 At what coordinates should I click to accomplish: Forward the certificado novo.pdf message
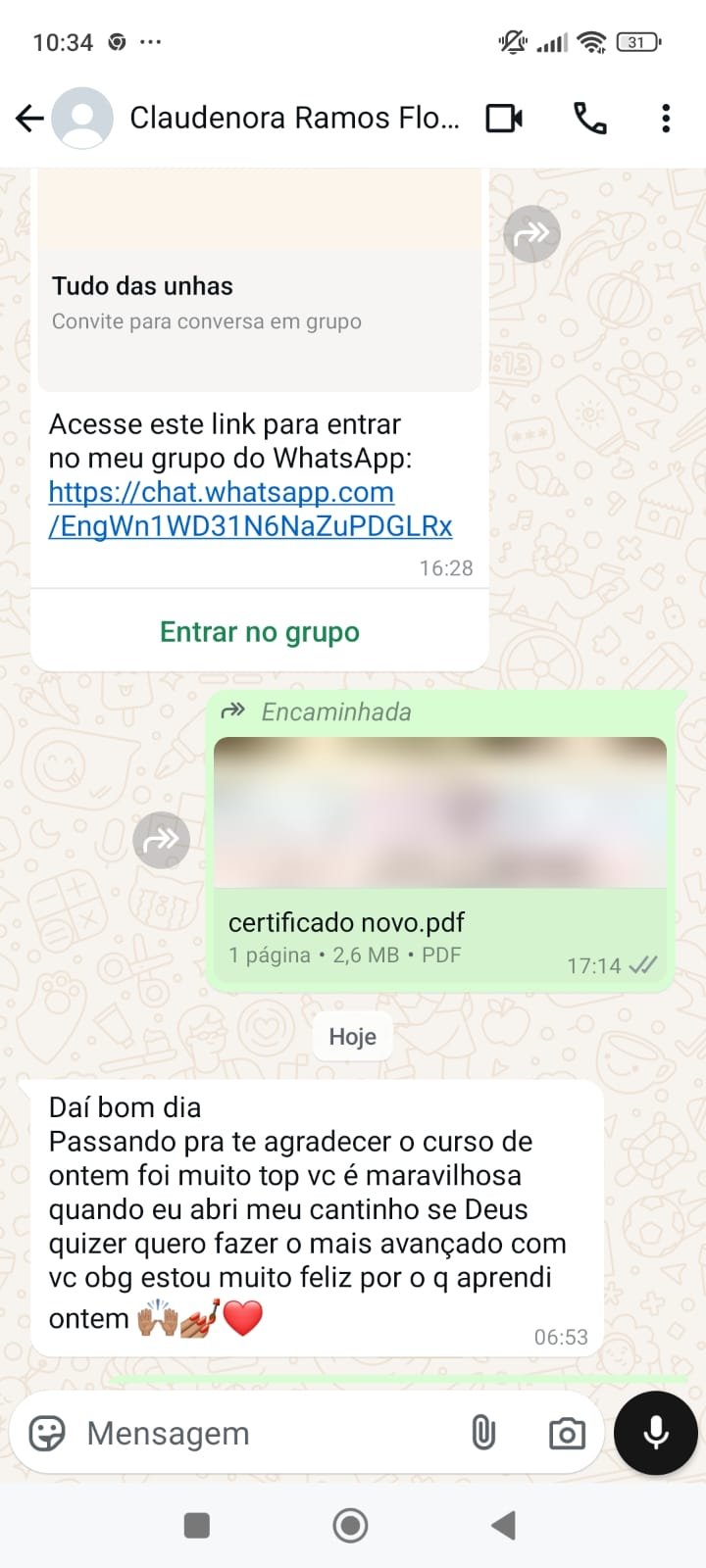(162, 840)
